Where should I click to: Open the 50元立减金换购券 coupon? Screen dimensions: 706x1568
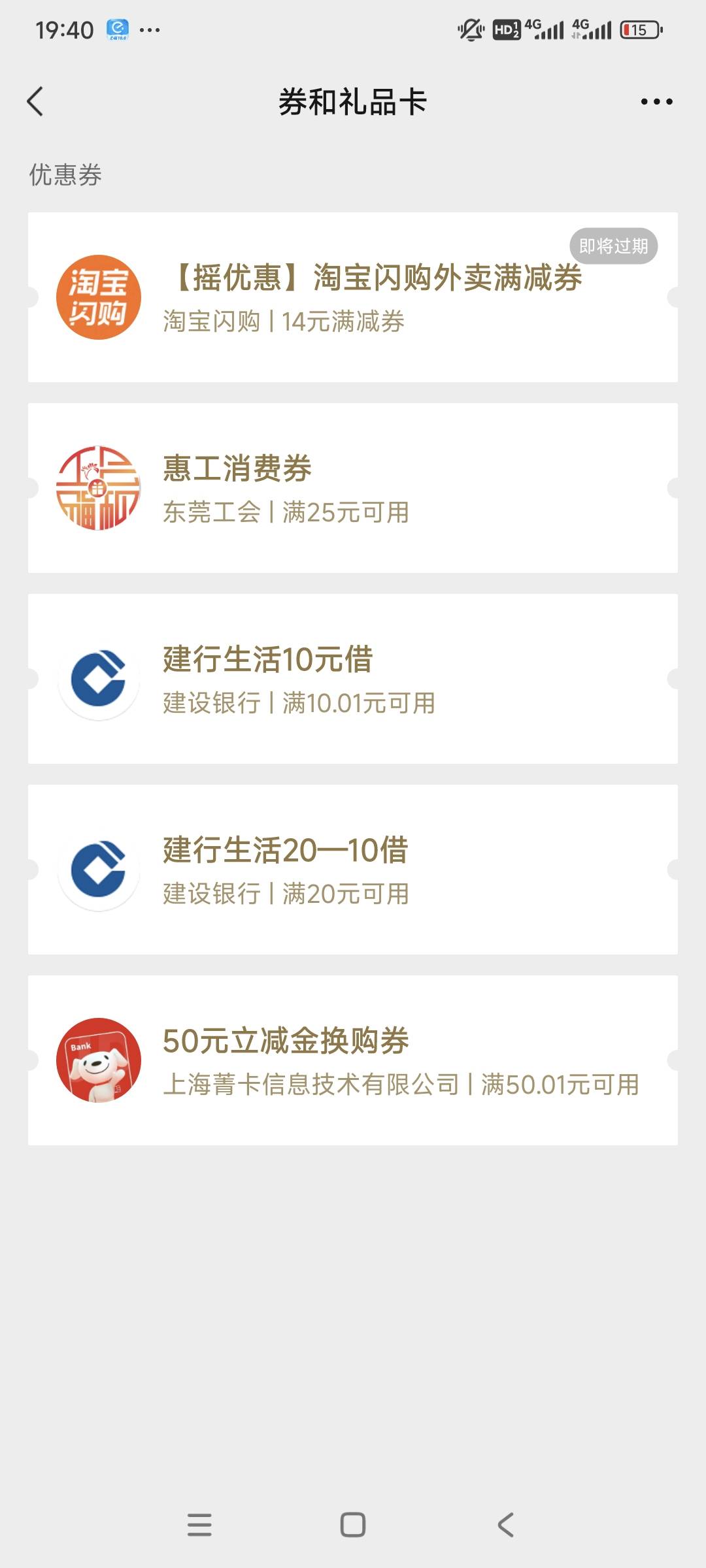(353, 1060)
